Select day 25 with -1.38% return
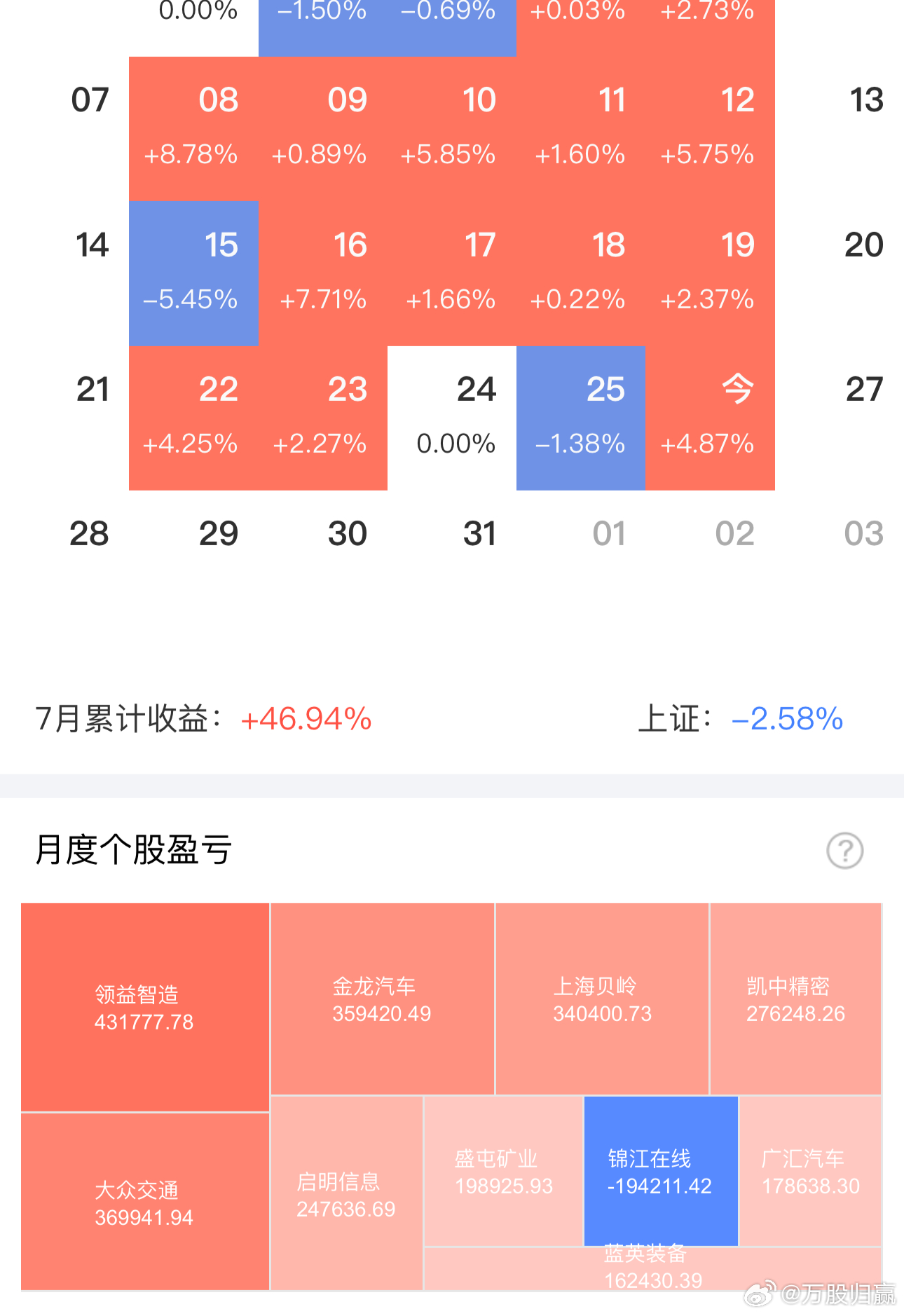 click(581, 418)
